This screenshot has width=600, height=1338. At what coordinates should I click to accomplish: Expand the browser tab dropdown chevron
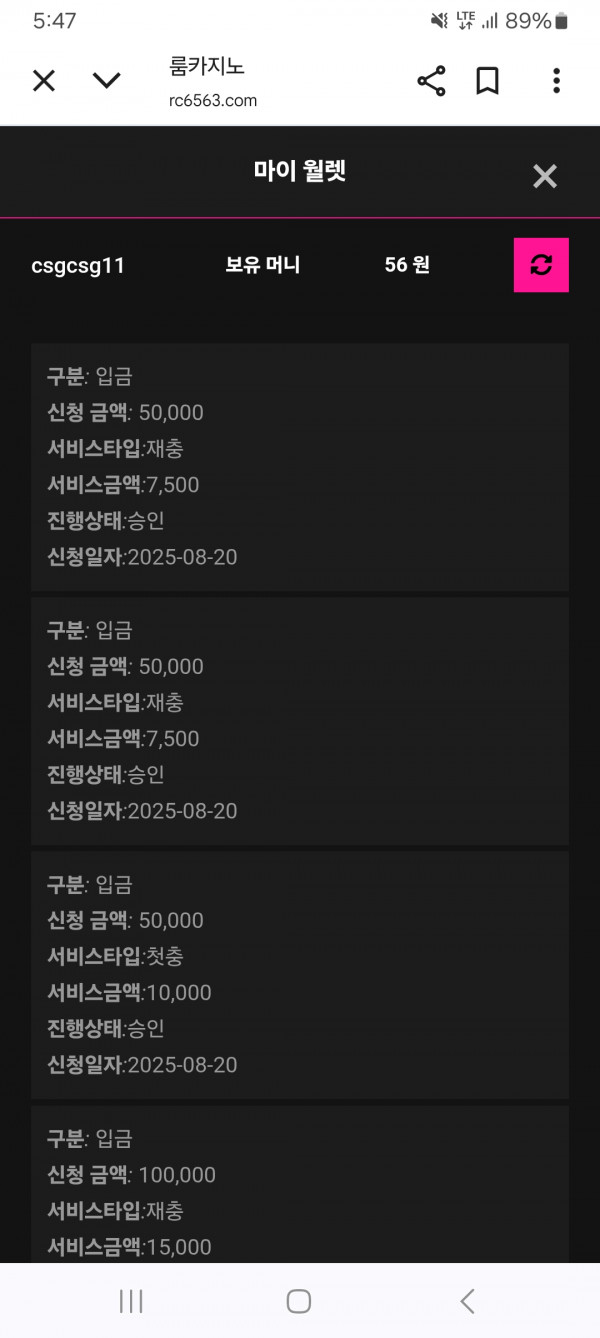pyautogui.click(x=107, y=81)
